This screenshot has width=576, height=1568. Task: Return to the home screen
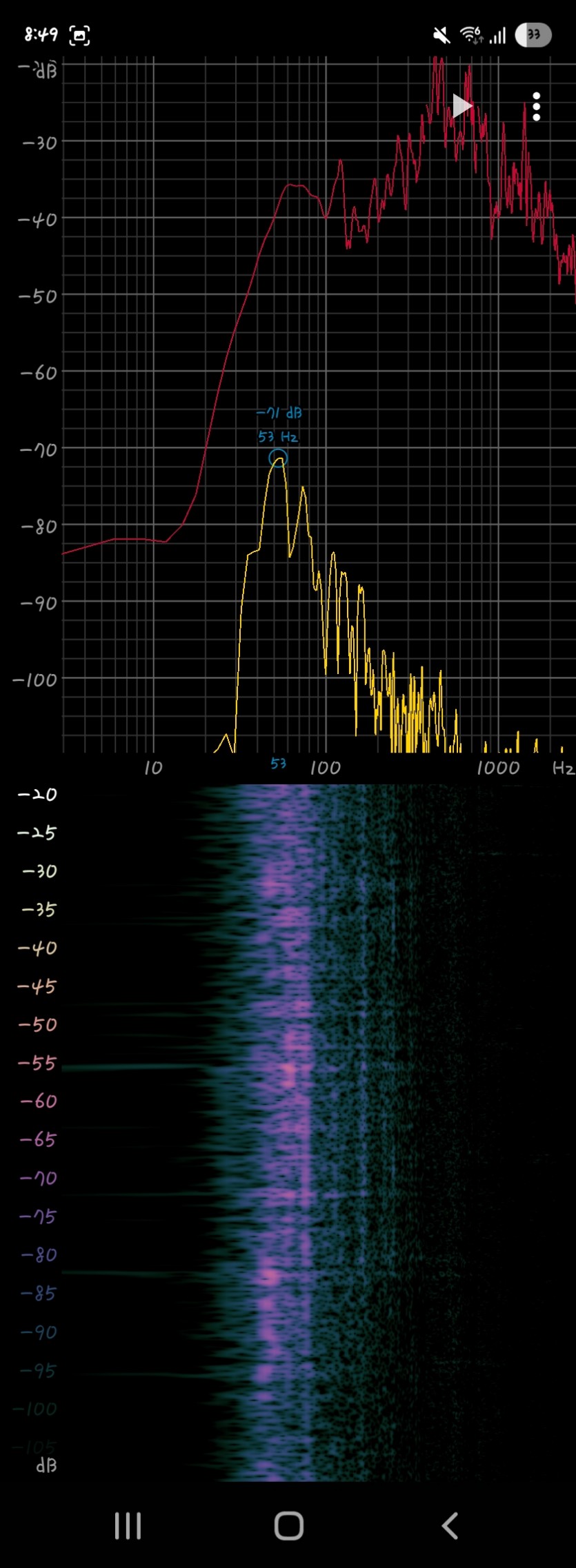click(x=288, y=1525)
